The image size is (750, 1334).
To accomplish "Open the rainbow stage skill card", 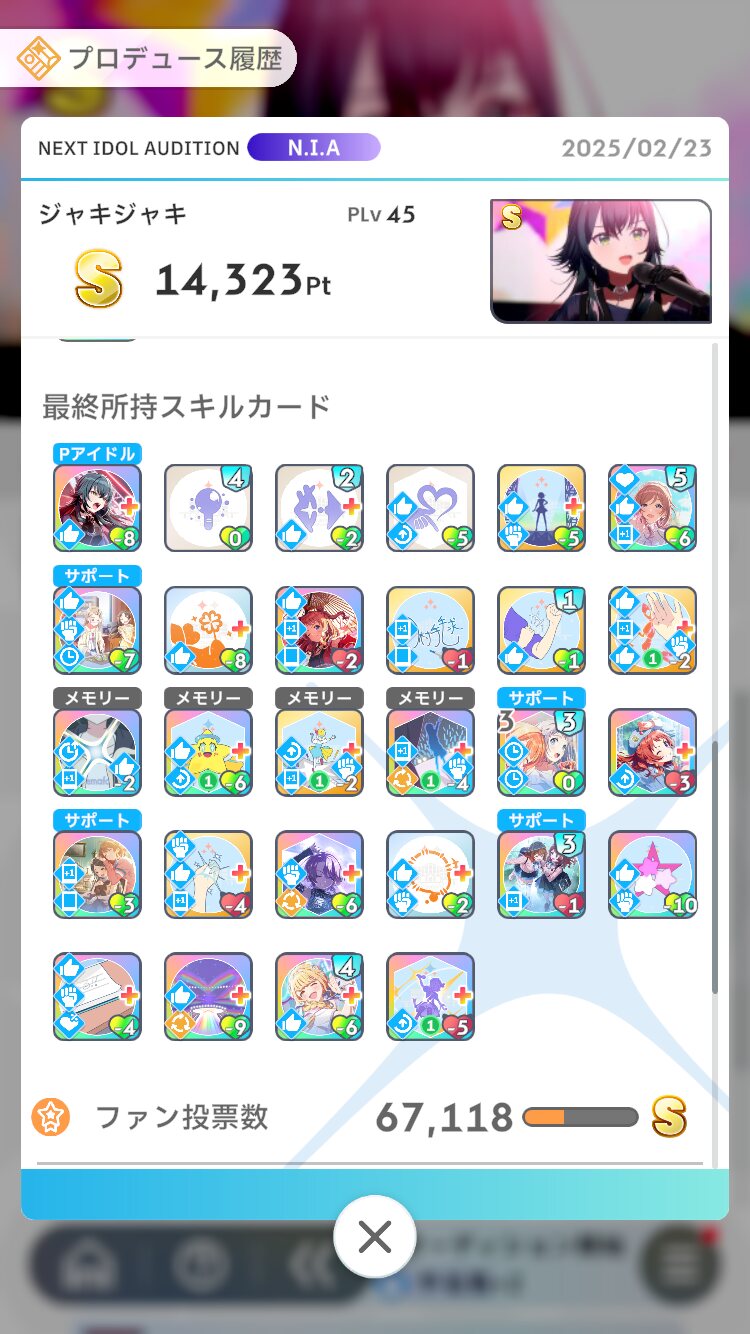I will coord(208,996).
